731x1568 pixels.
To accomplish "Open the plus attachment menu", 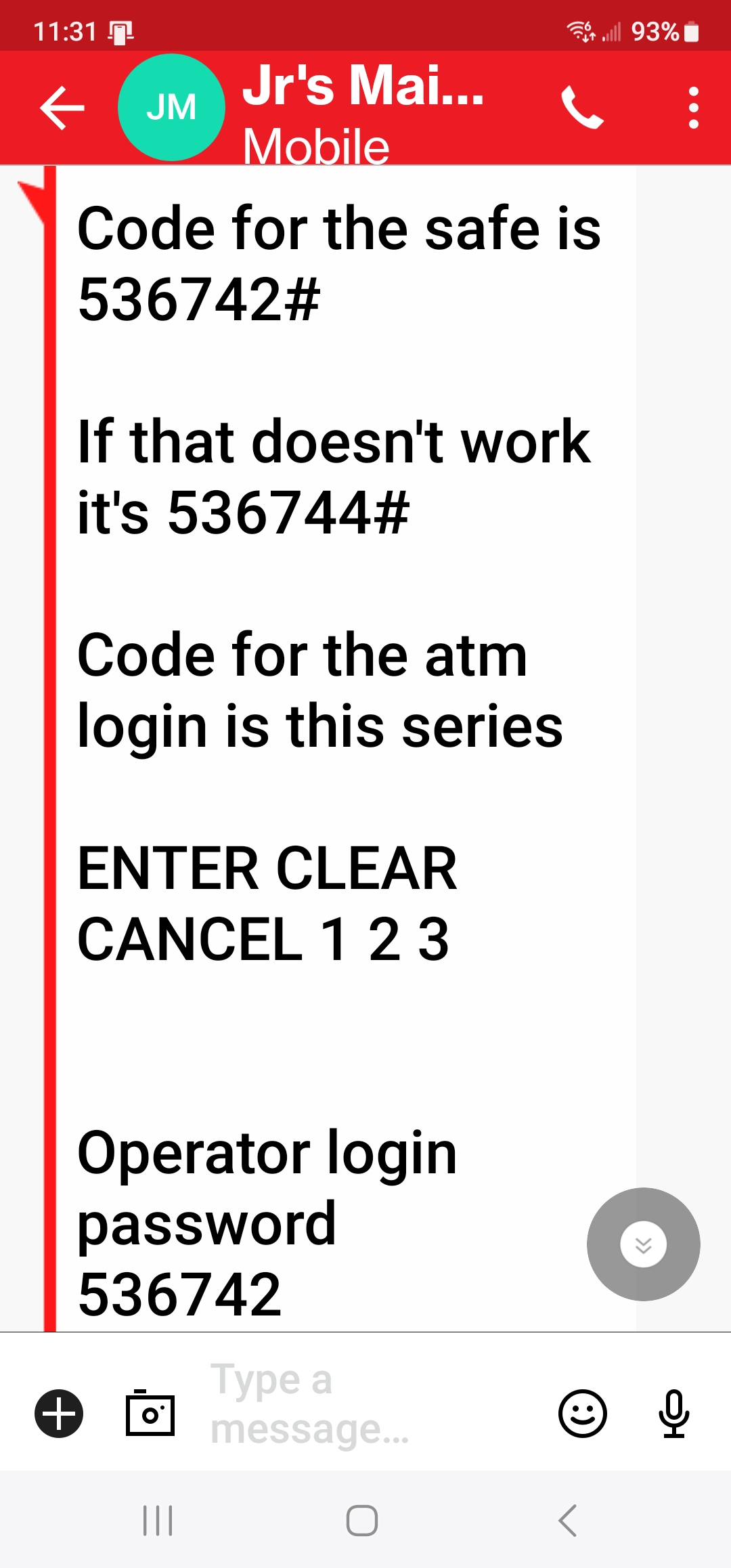I will pos(59,1414).
